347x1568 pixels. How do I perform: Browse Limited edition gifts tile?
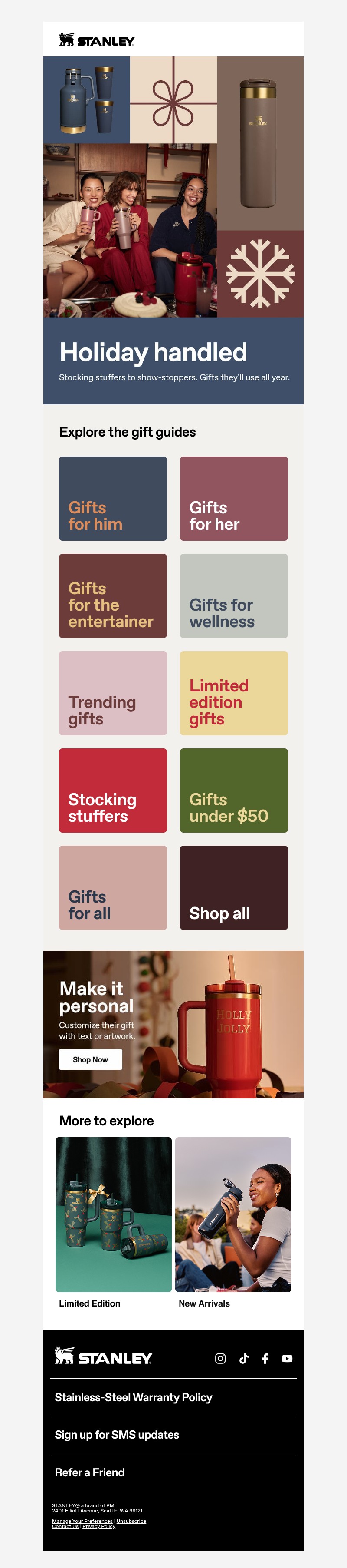(233, 693)
